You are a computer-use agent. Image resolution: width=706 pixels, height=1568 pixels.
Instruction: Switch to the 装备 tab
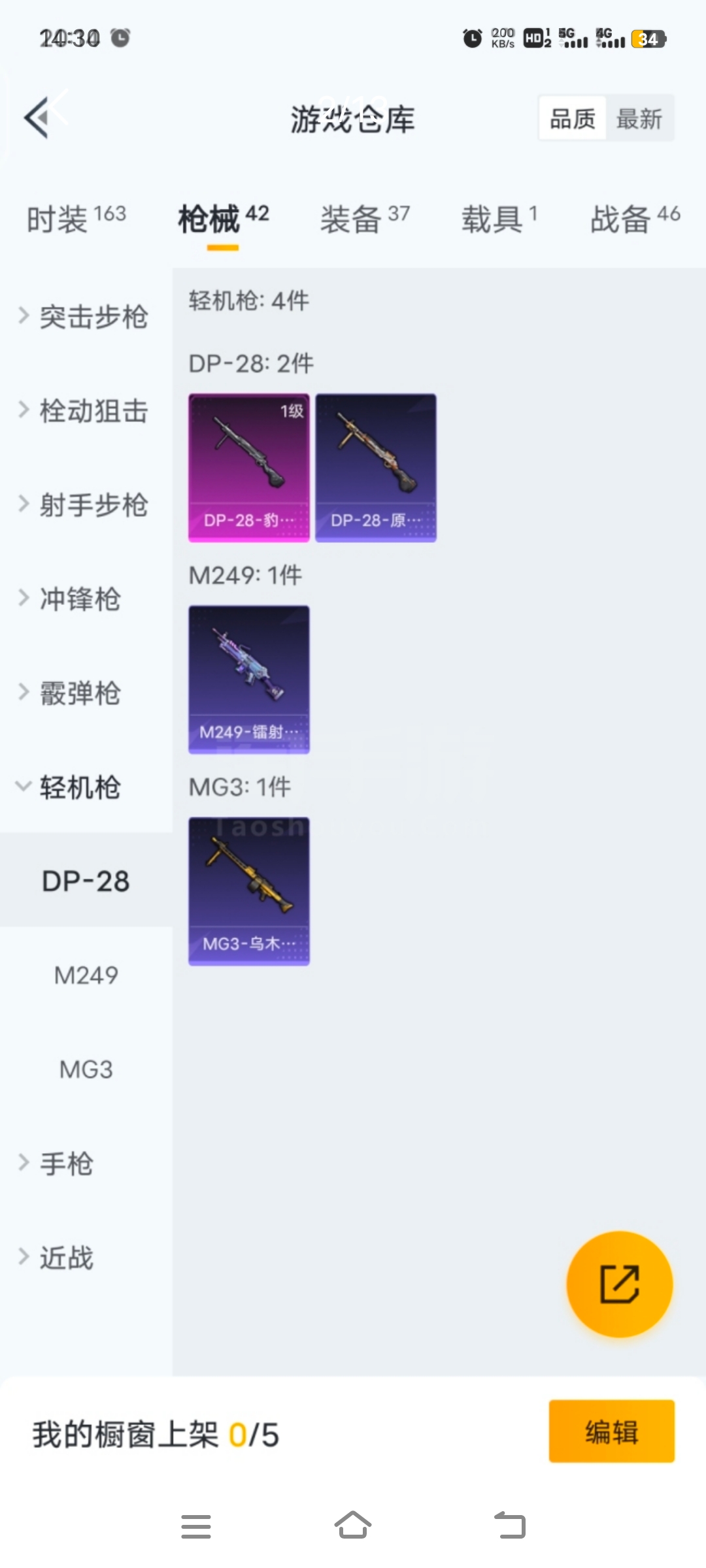365,219
